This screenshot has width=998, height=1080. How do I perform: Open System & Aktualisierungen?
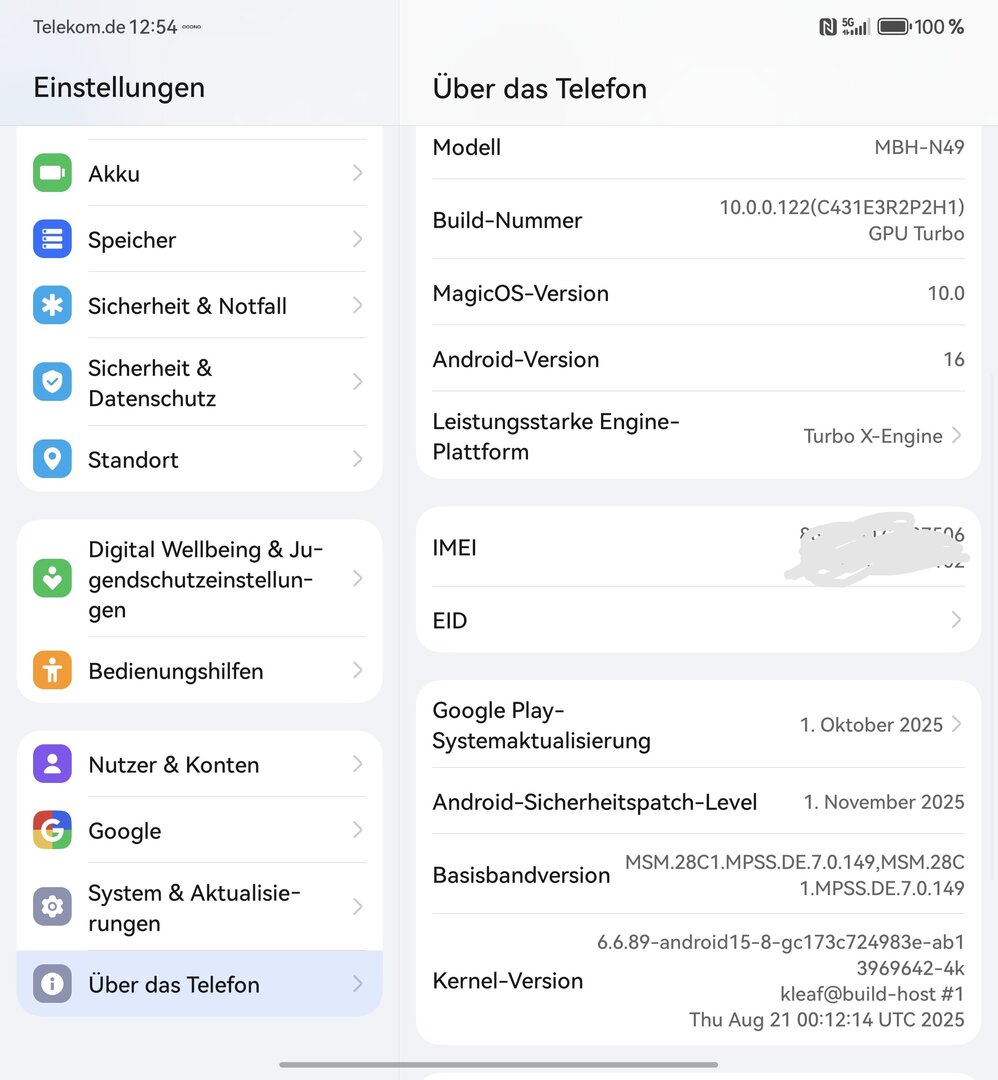pyautogui.click(x=200, y=908)
